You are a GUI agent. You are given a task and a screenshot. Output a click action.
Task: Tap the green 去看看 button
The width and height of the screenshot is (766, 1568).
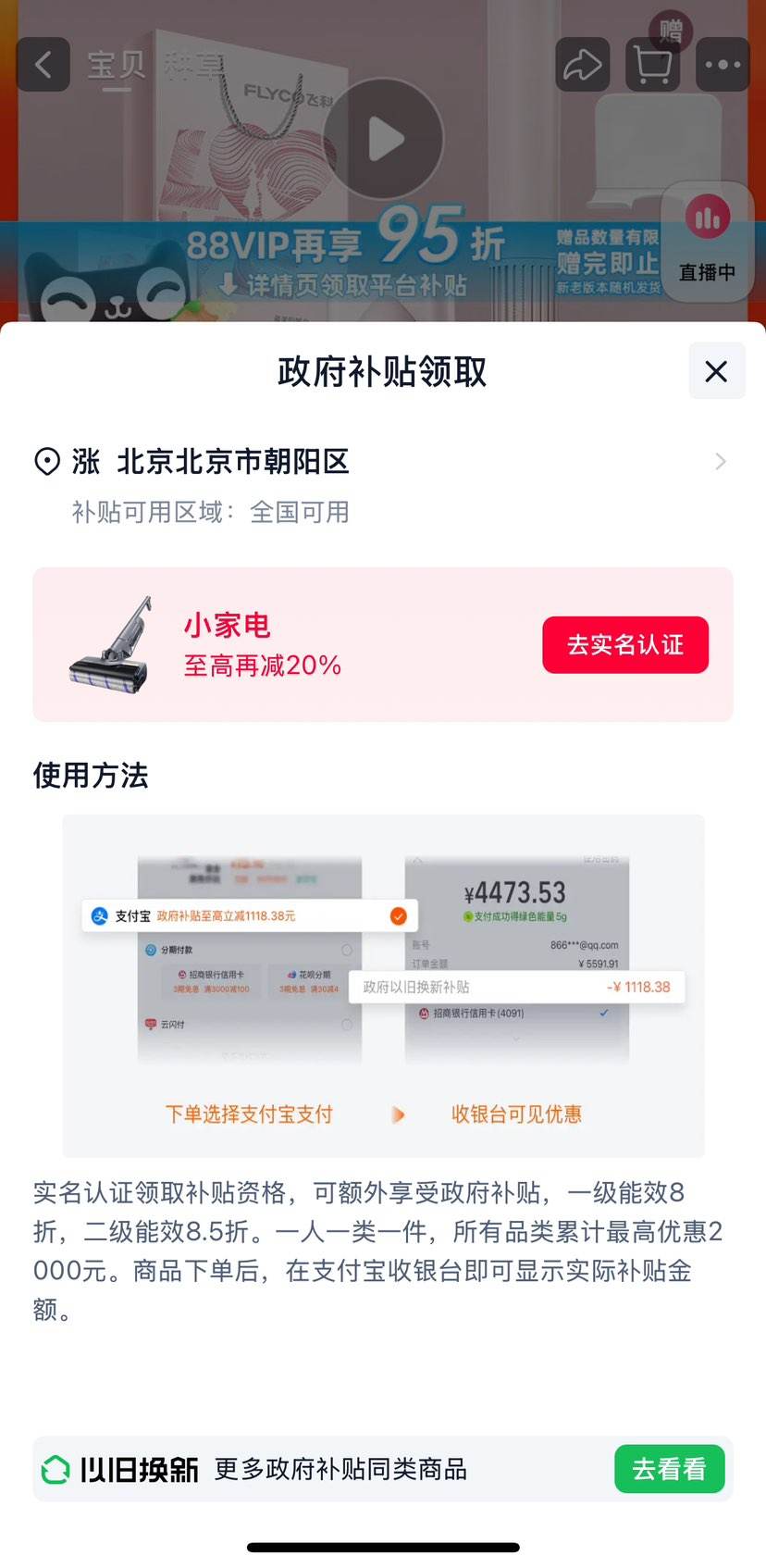click(x=669, y=1469)
